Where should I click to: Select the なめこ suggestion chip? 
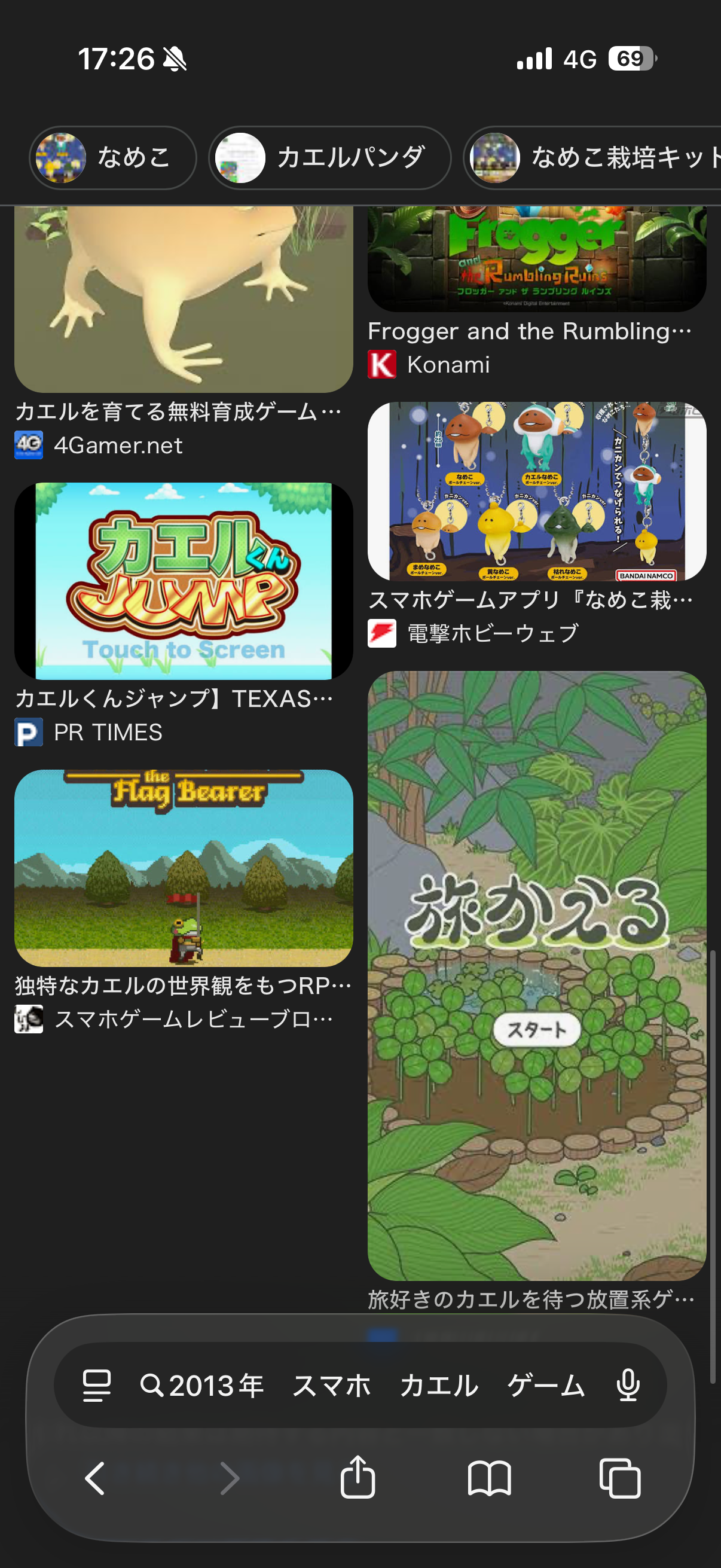pyautogui.click(x=112, y=158)
